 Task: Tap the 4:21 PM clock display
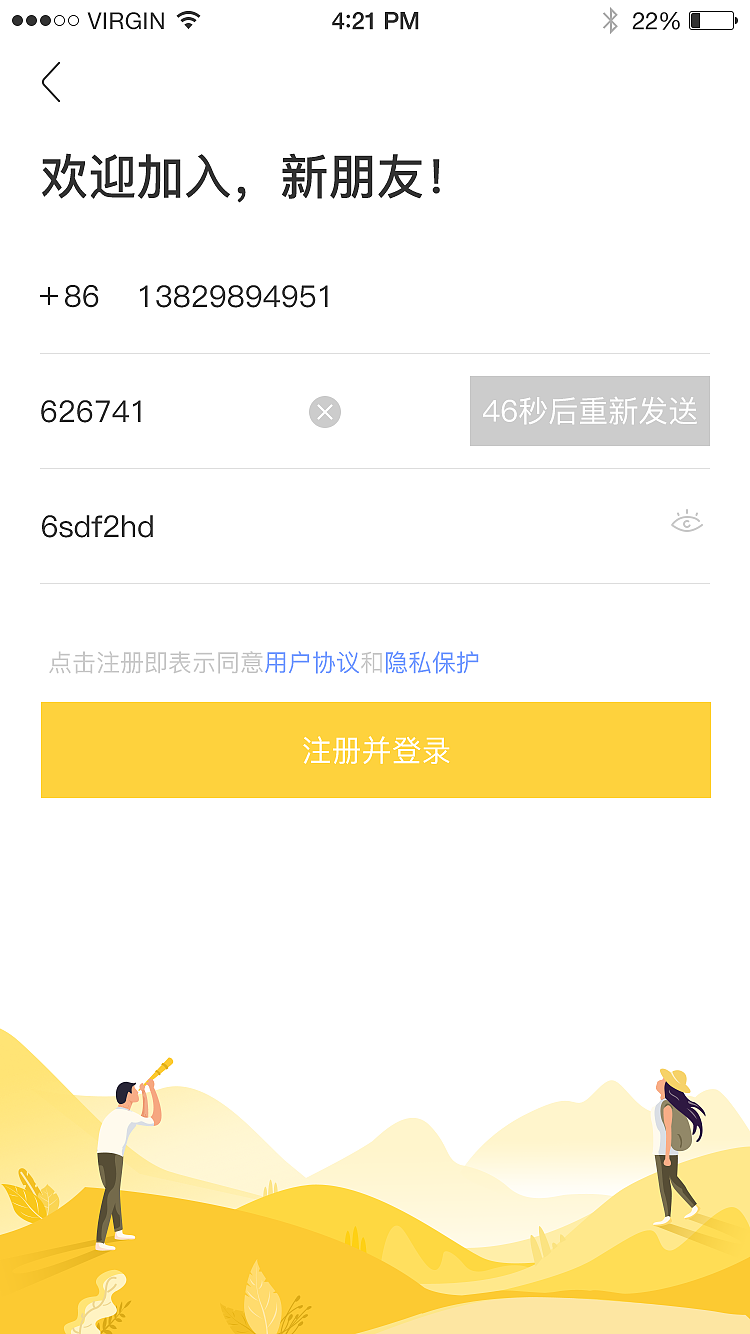pos(375,20)
